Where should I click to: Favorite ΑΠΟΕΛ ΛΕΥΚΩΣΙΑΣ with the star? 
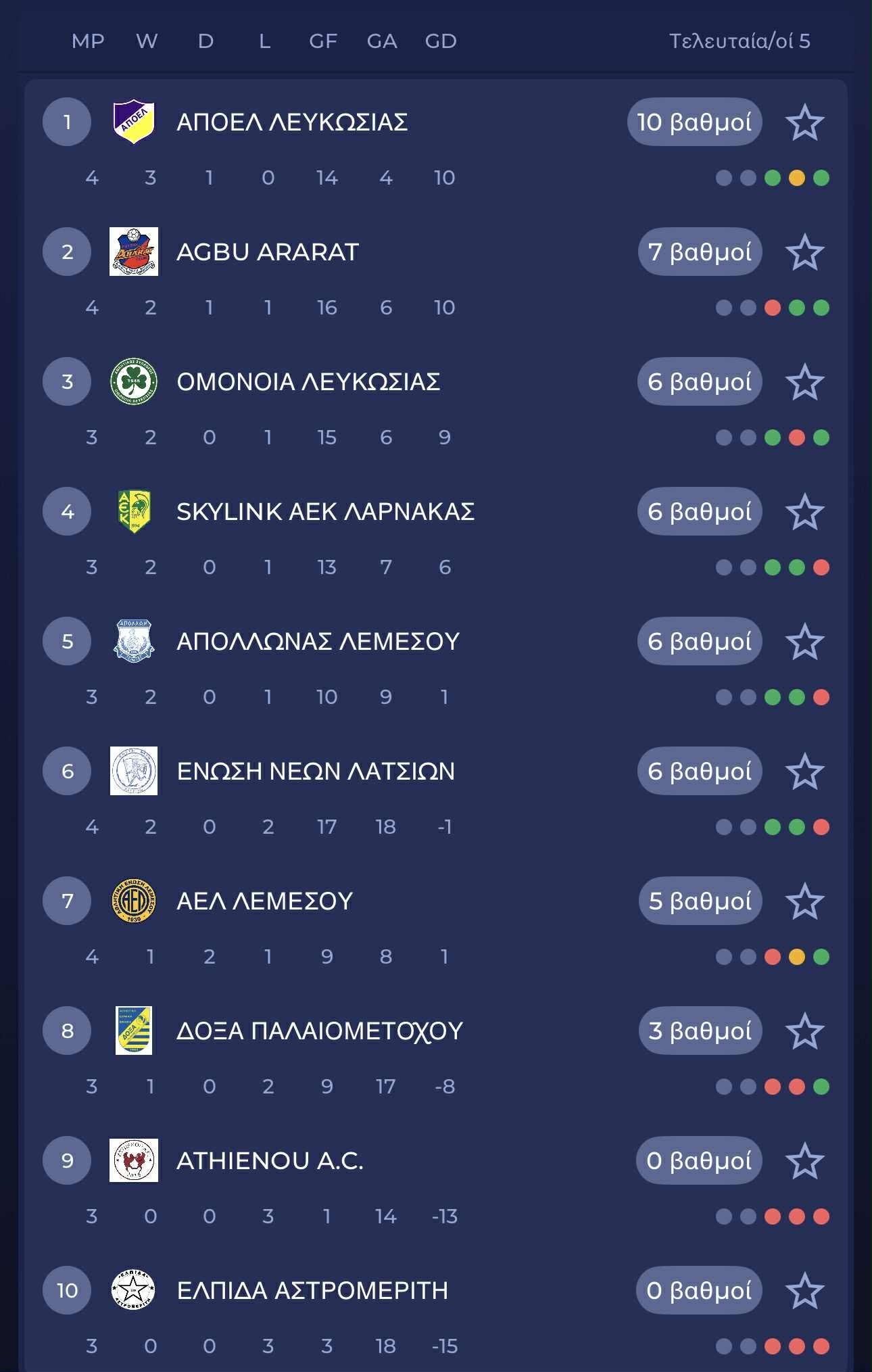804,122
